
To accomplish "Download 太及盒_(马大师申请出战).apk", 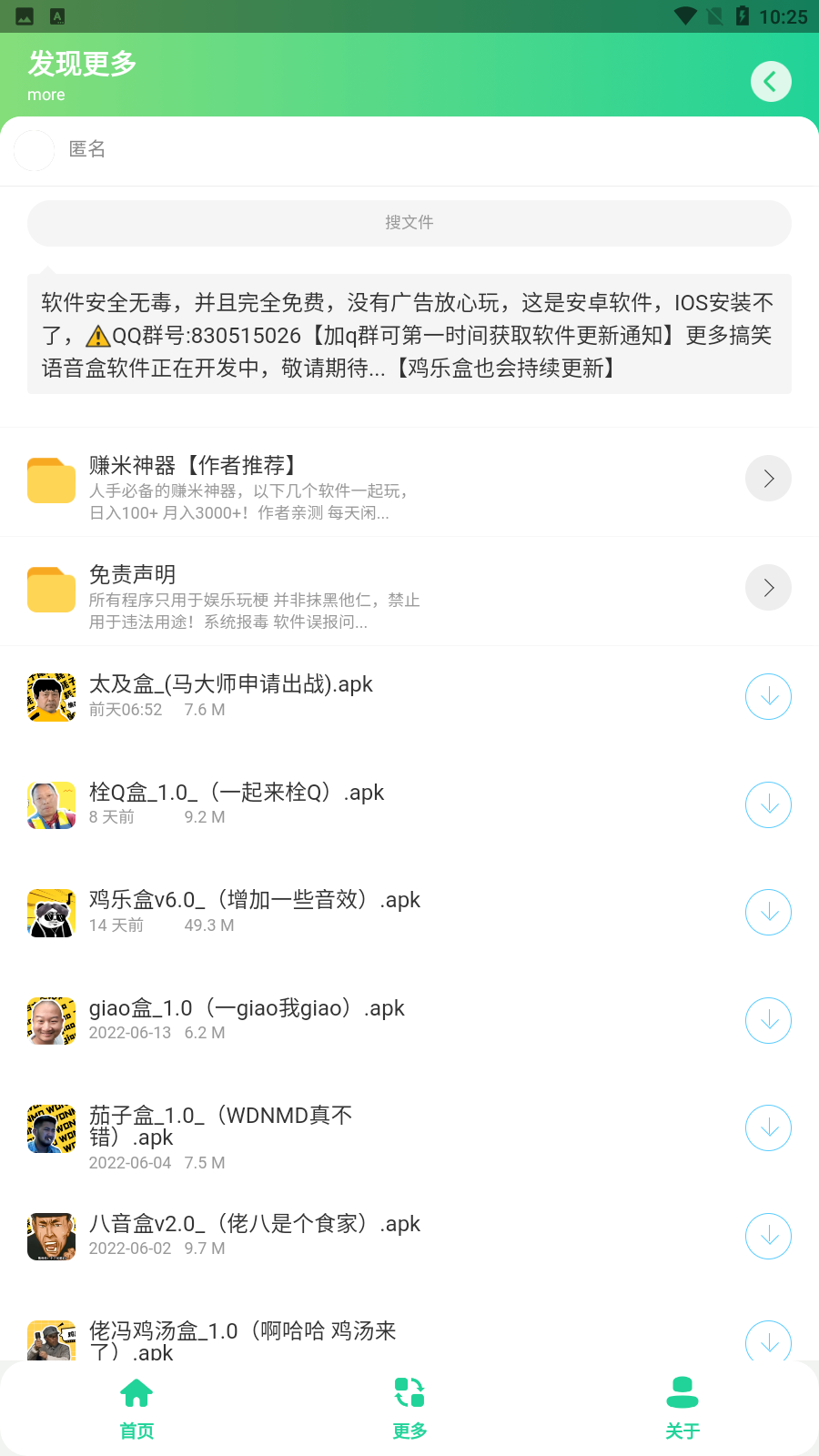I will click(x=768, y=696).
